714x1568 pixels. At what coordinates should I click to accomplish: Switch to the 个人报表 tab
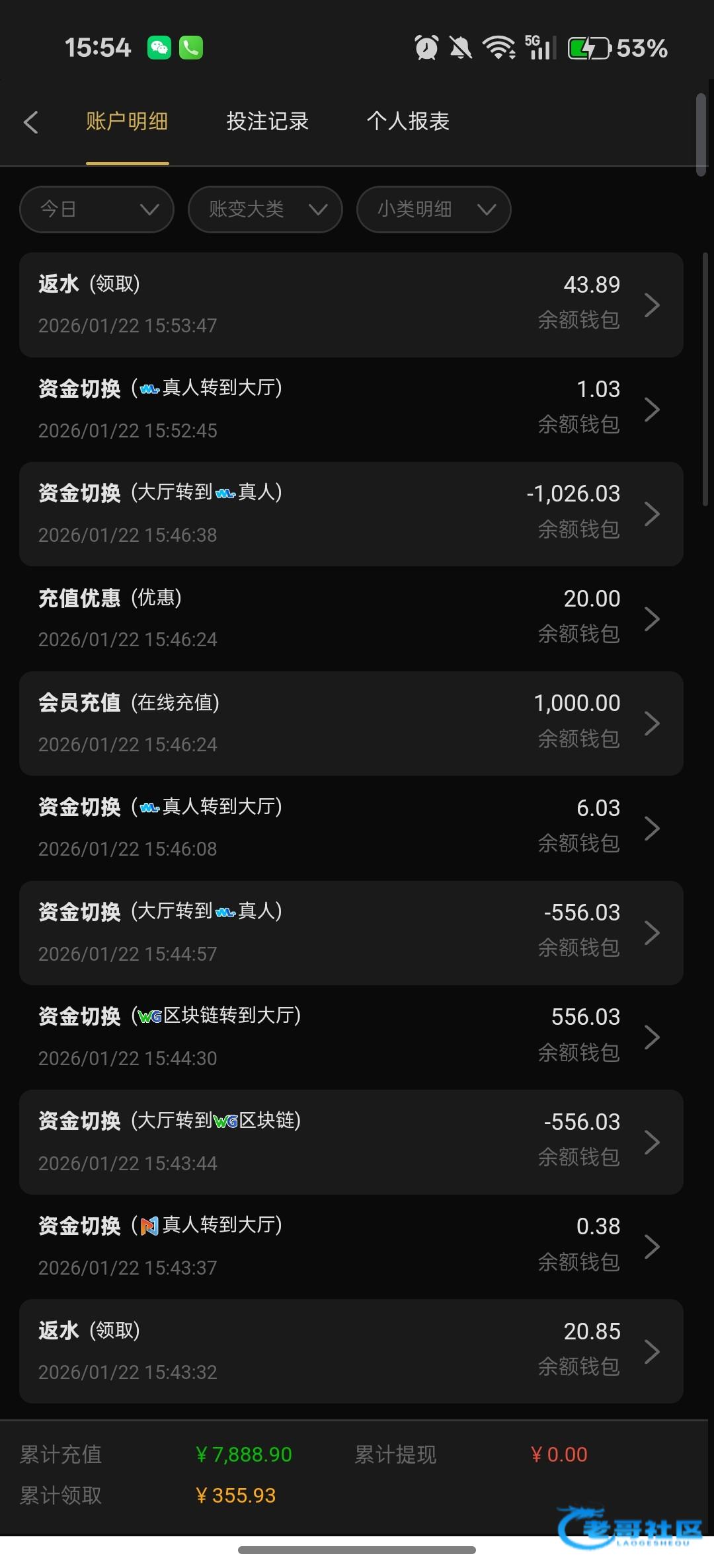408,122
